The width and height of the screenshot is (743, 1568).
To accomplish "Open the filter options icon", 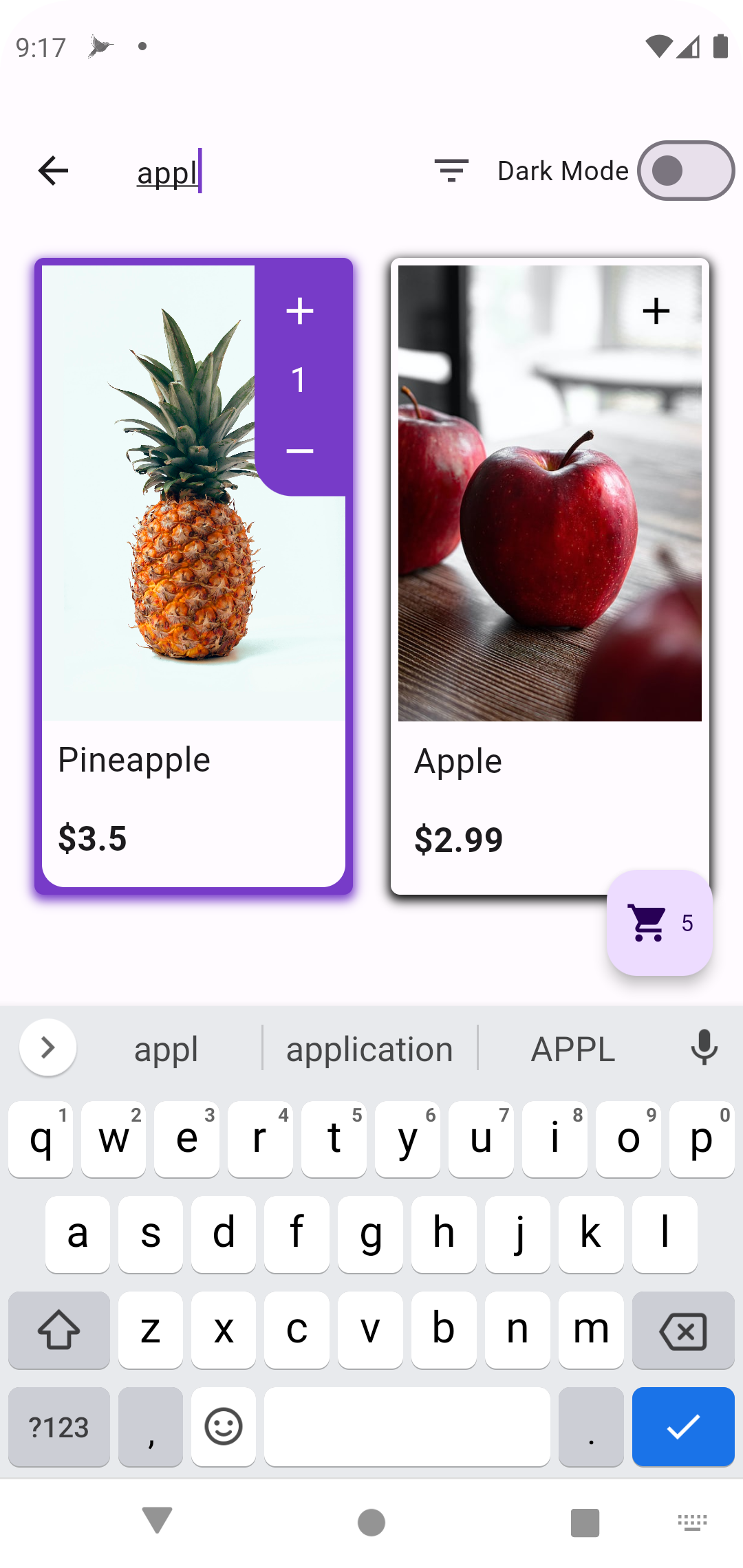I will coord(452,171).
